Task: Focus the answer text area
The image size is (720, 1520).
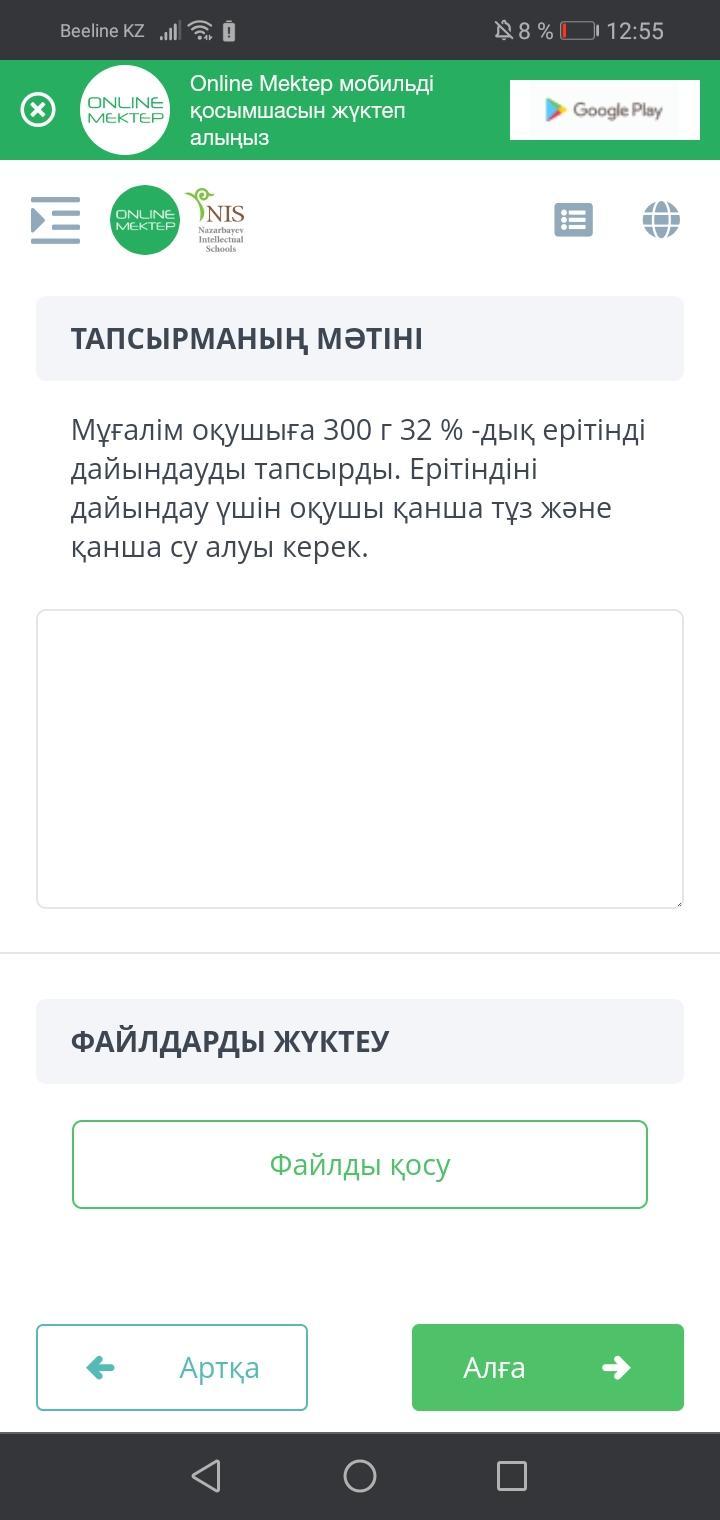Action: (360, 758)
